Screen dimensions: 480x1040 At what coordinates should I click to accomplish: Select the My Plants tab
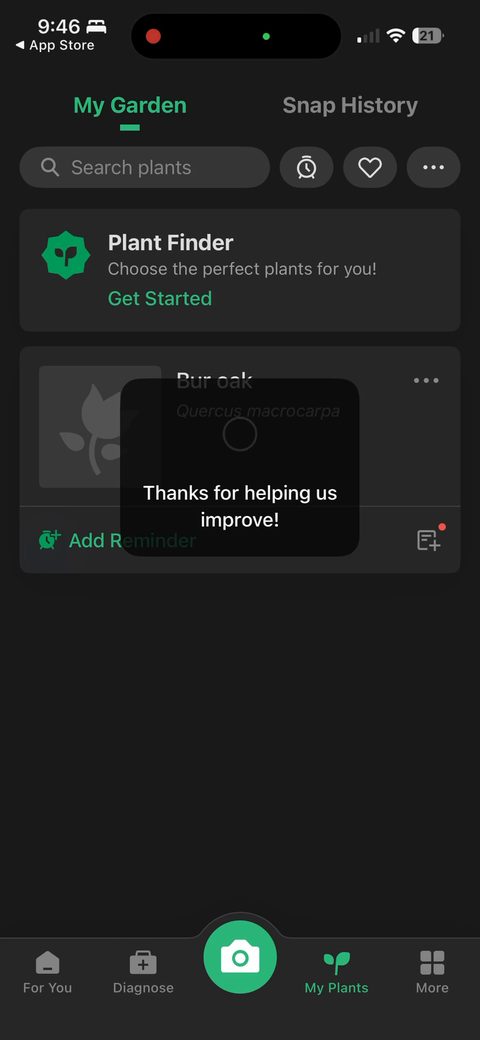336,973
